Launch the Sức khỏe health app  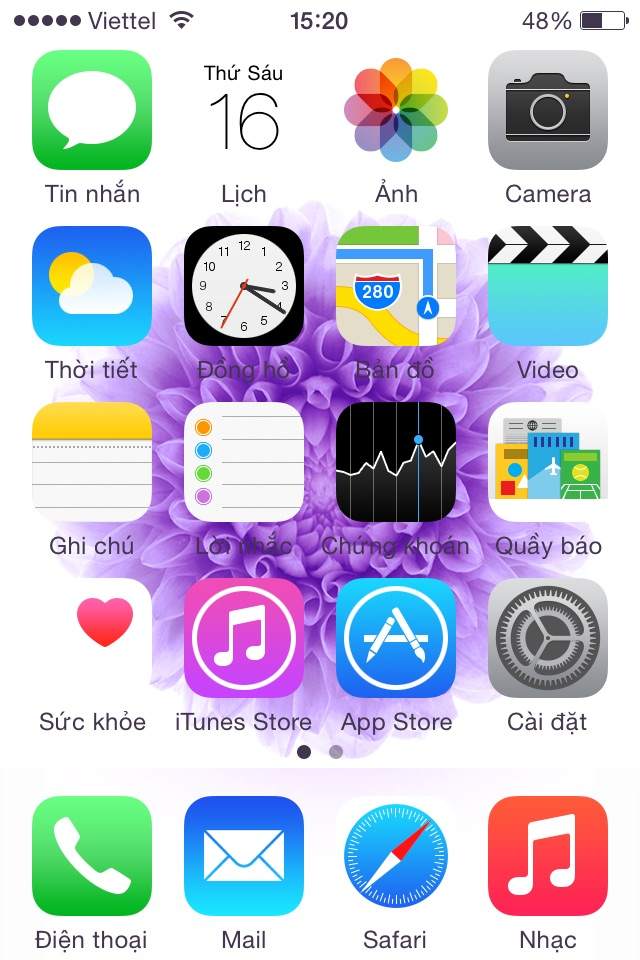pos(92,638)
